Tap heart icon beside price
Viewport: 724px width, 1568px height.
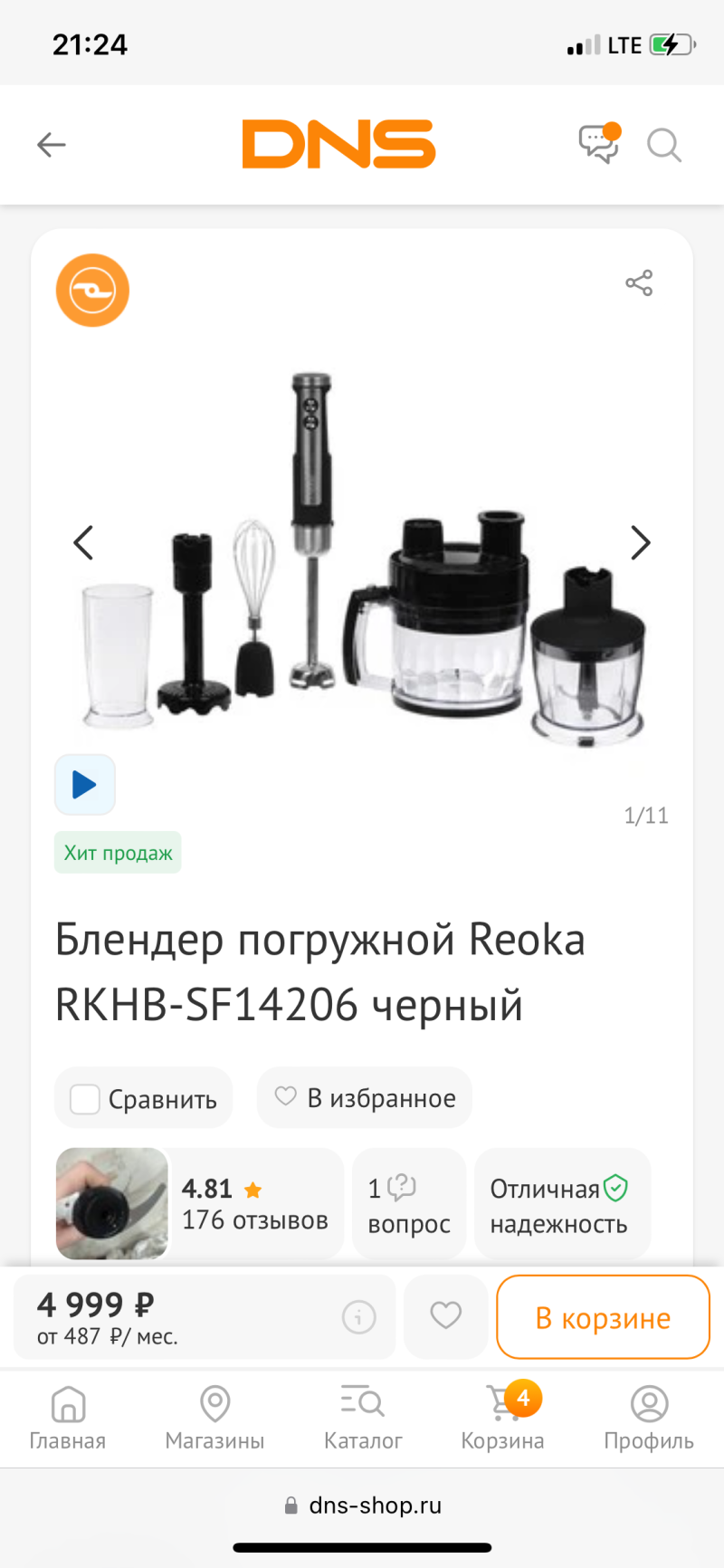pos(445,1316)
